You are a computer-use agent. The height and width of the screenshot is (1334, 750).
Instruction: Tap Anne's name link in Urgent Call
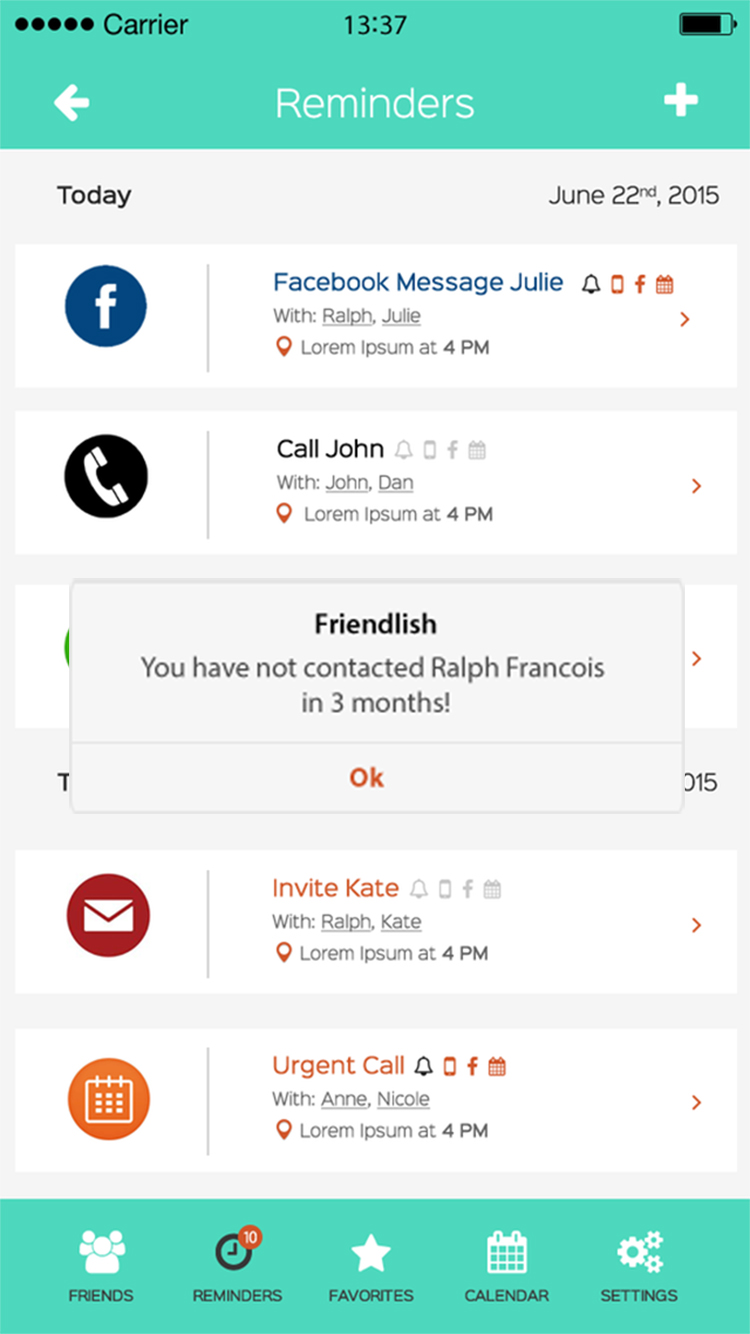343,1099
